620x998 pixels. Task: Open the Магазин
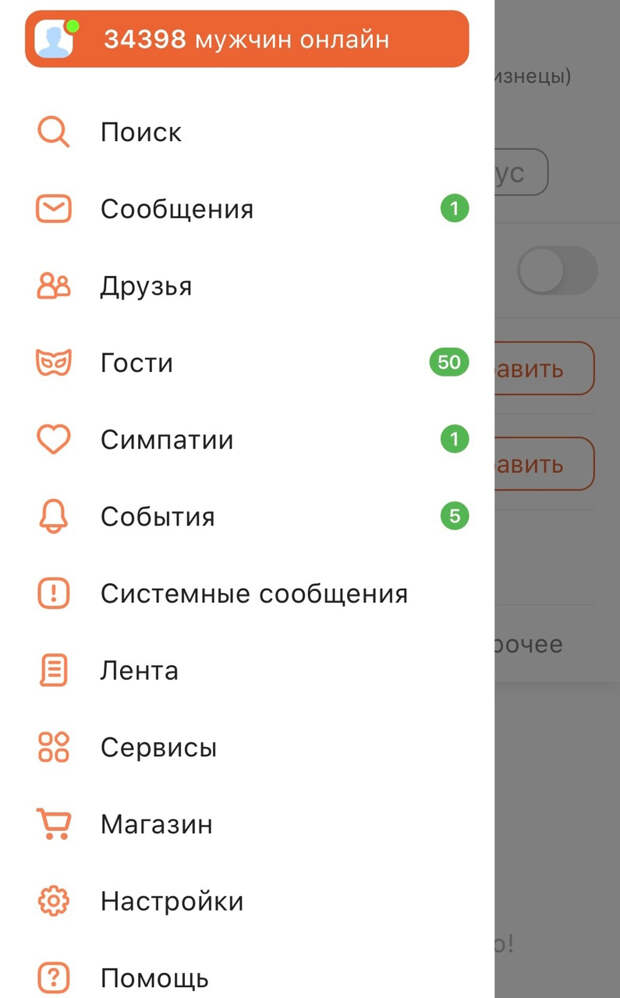point(247,824)
